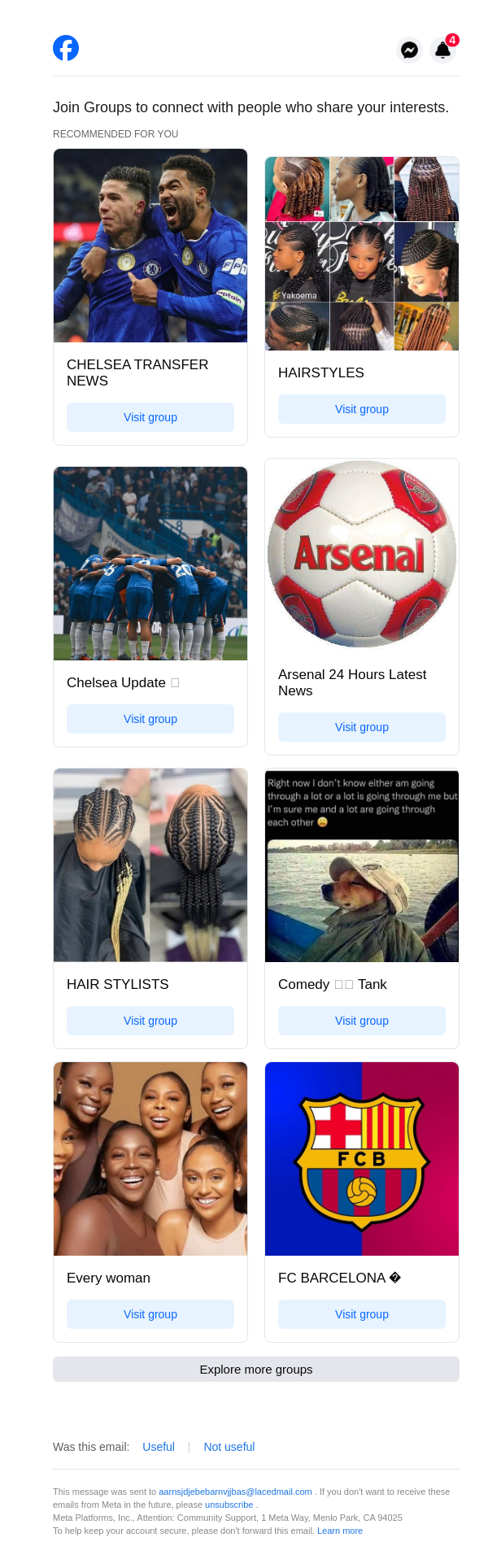Visit the Chelsea Update group
488x1568 pixels.
(x=150, y=719)
